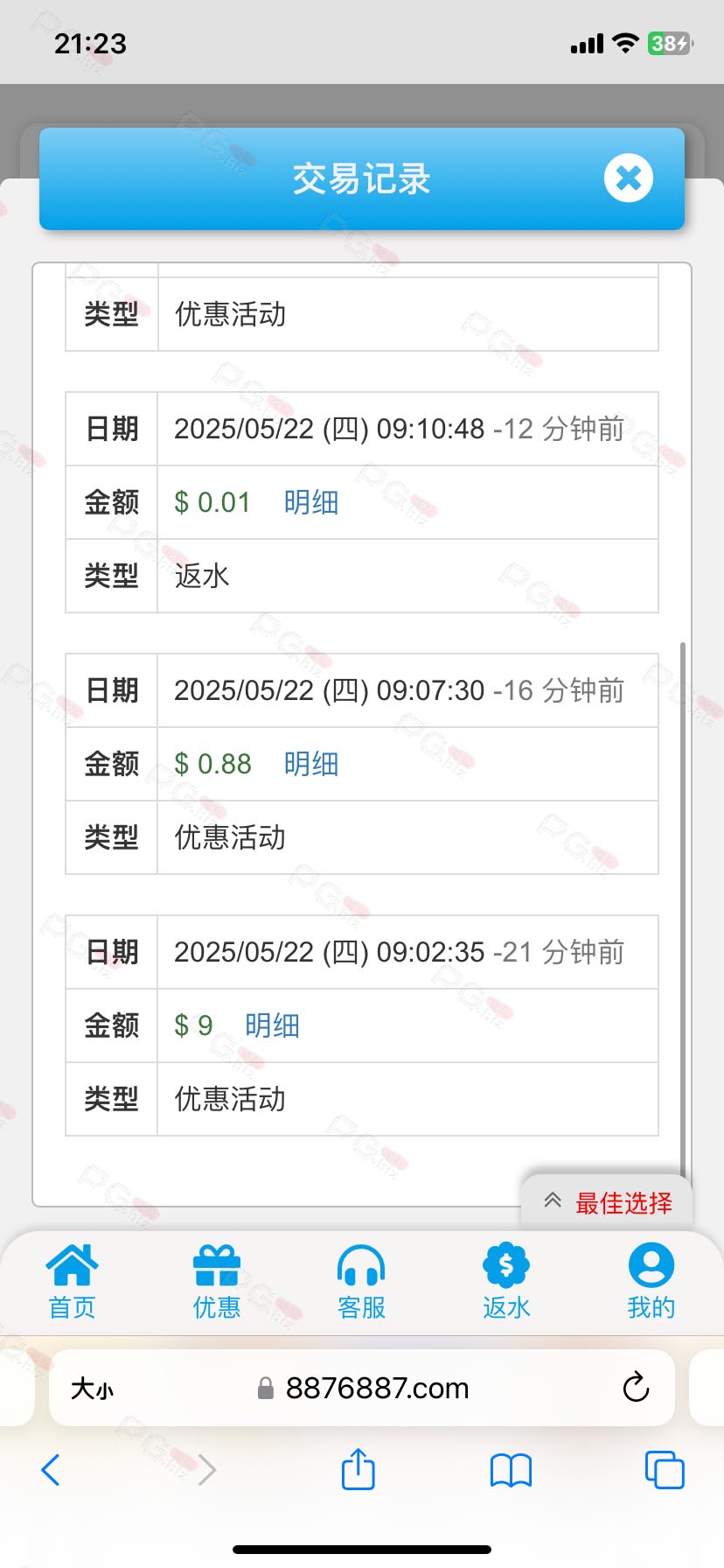This screenshot has height=1568, width=724.
Task: Close the 交易记录 dialog
Action: coord(628,178)
